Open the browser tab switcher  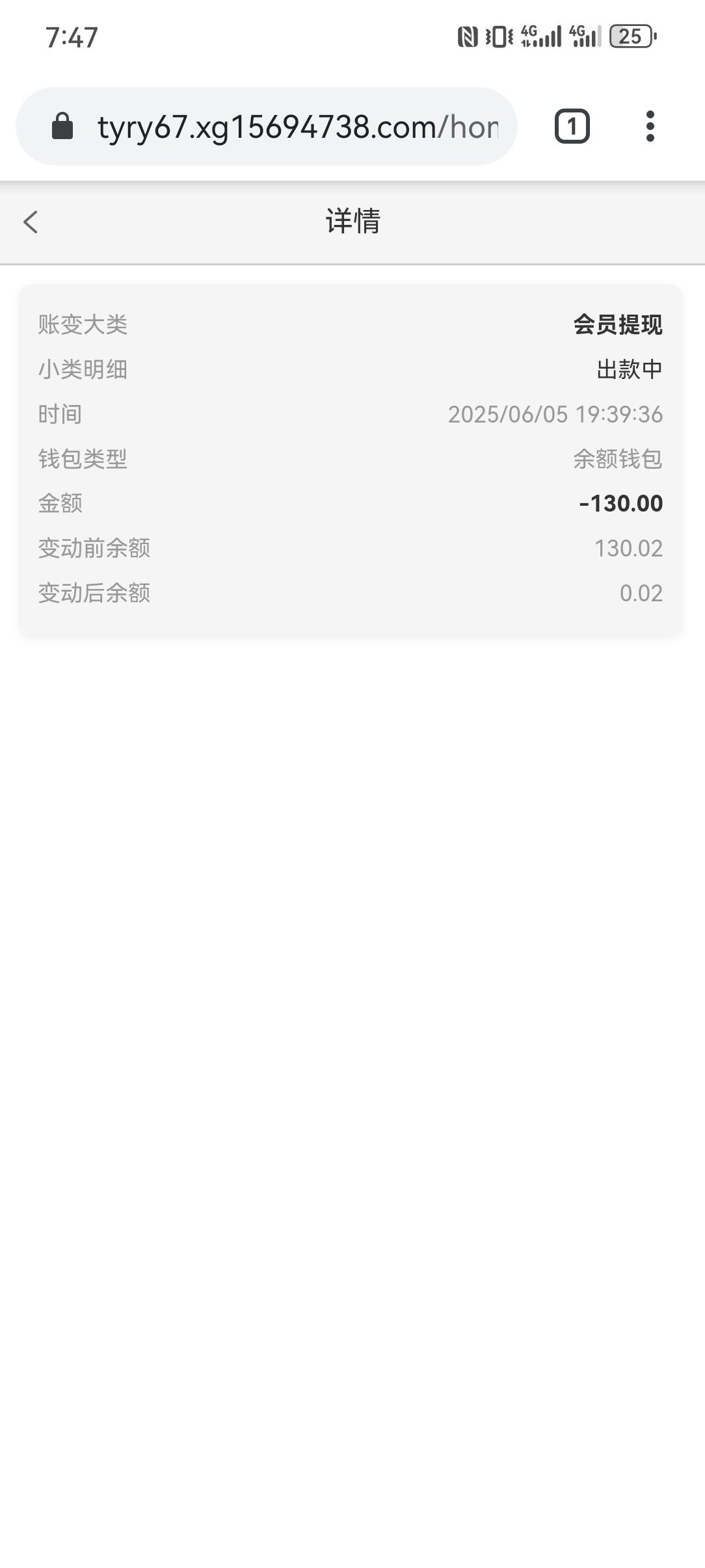[x=572, y=126]
